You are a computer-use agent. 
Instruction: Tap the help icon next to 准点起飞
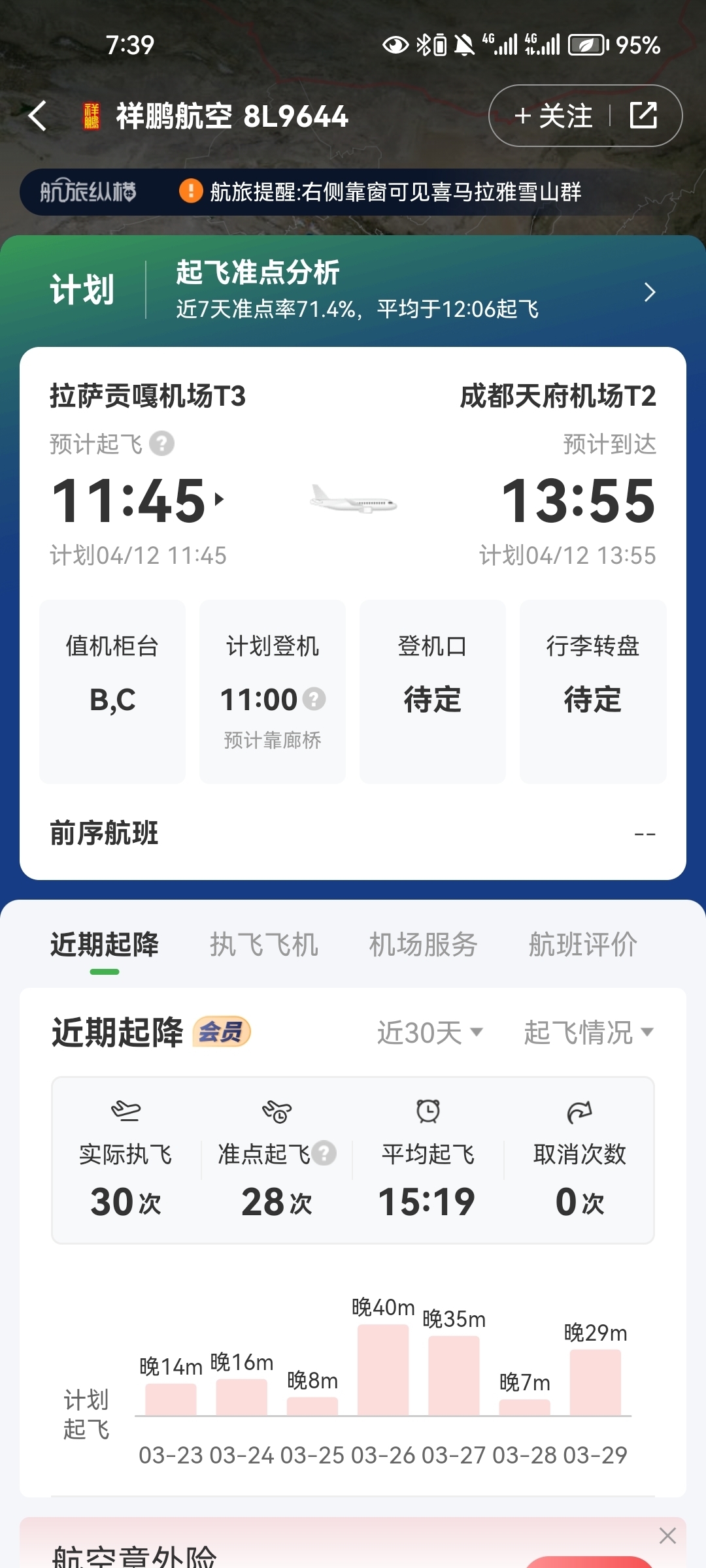[324, 1153]
